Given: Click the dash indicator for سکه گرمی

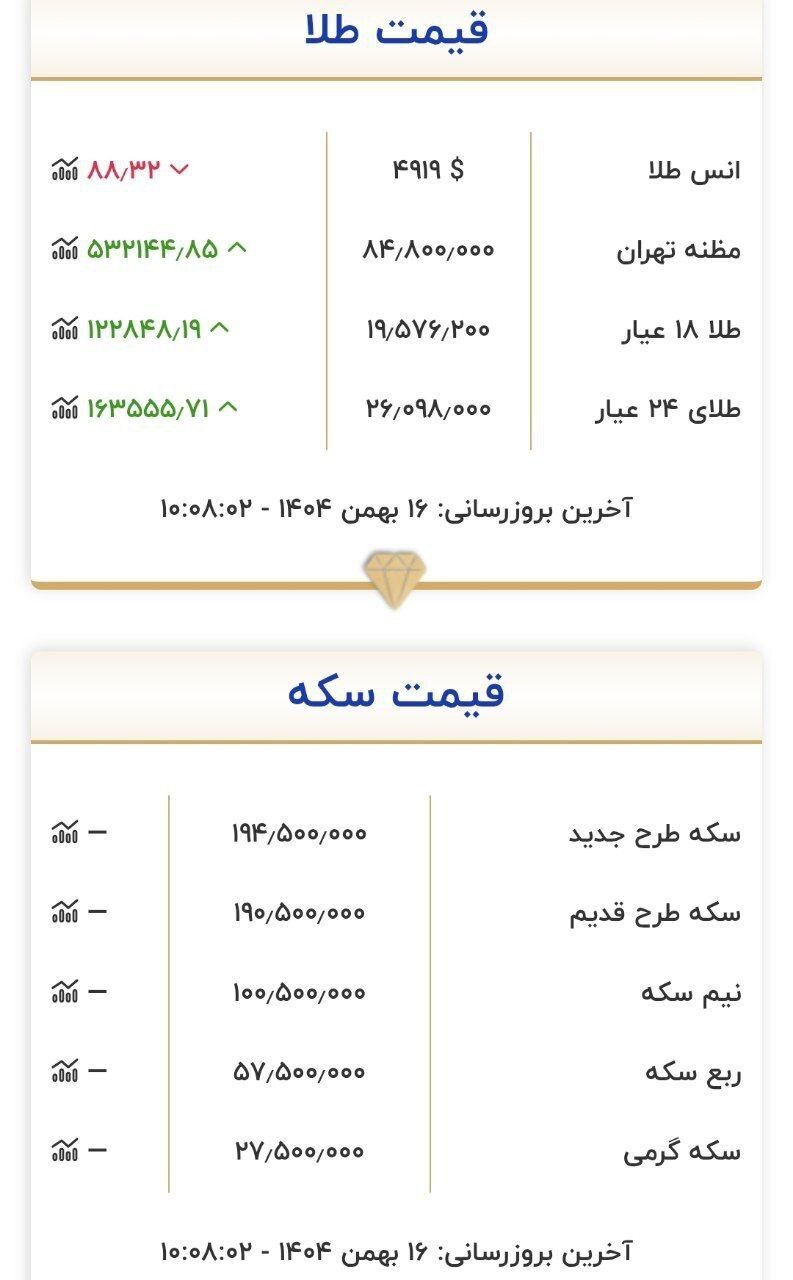Looking at the screenshot, I should [96, 1152].
